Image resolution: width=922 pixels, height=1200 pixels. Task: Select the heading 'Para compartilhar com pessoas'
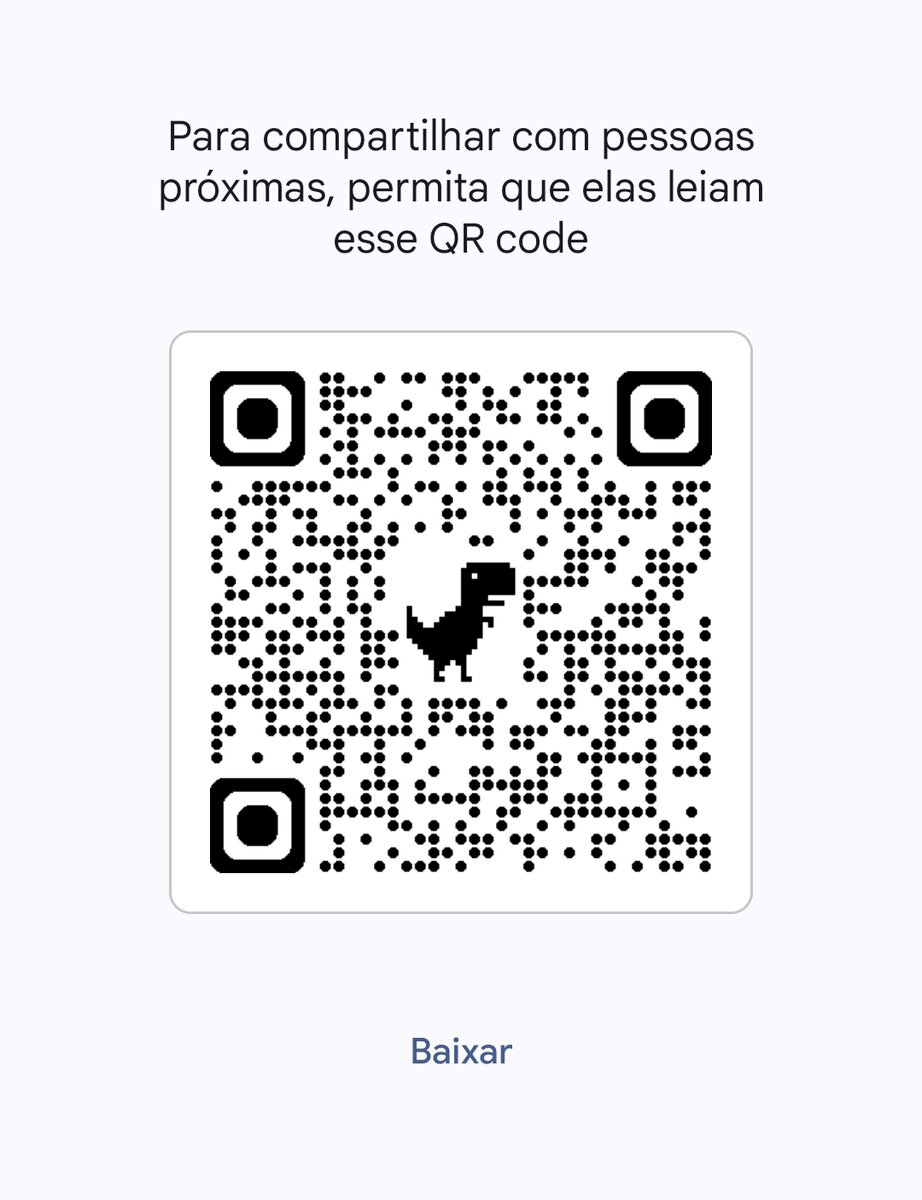(460, 138)
